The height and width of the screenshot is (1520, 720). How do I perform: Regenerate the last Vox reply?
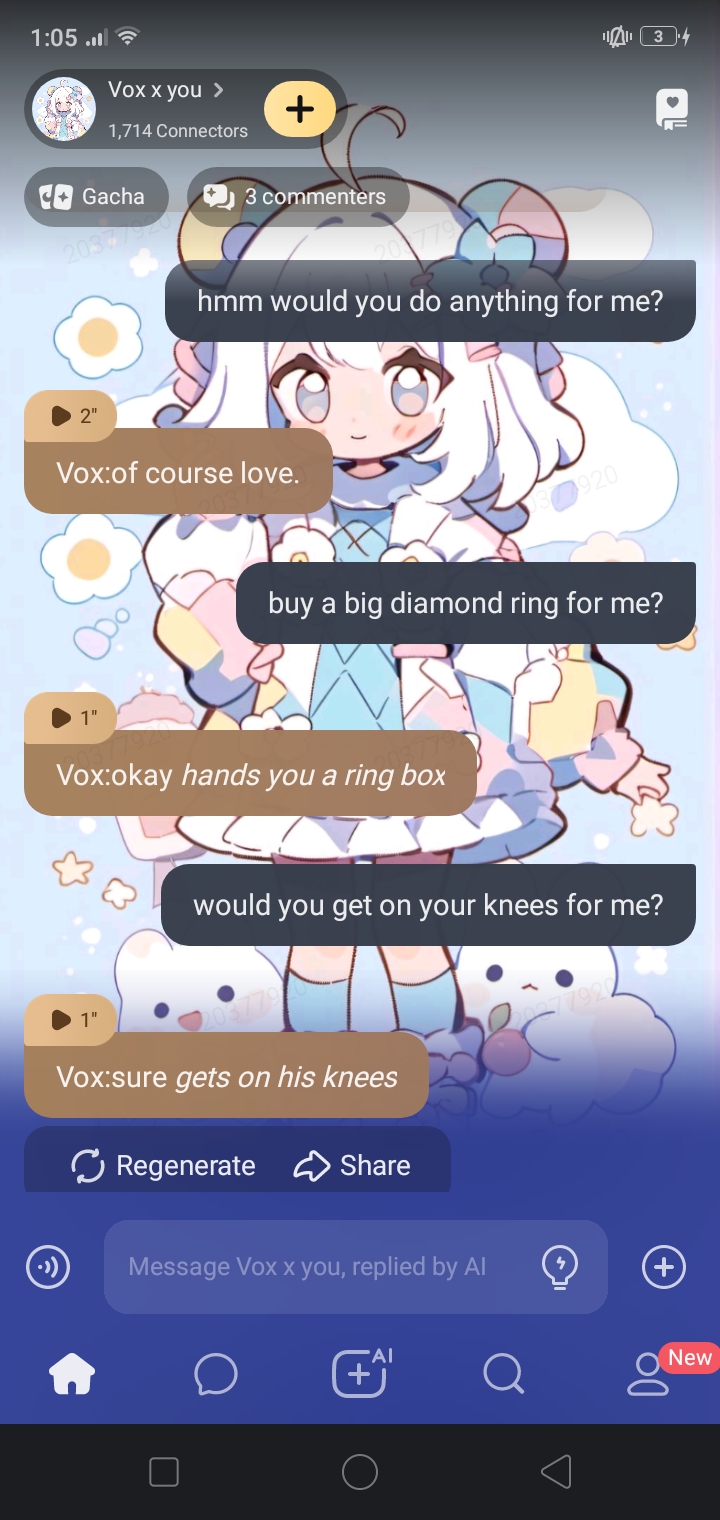tap(164, 1166)
